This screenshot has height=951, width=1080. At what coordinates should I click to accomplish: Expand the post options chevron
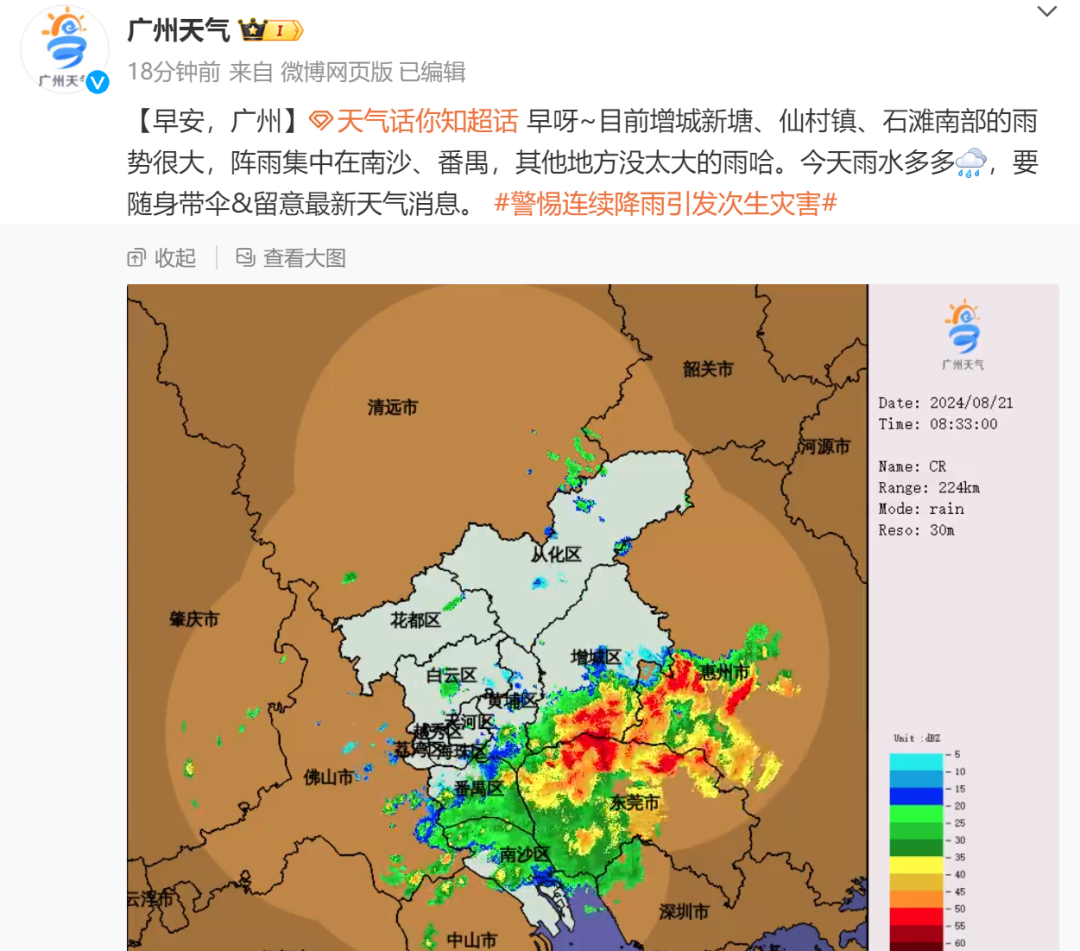point(1046,12)
